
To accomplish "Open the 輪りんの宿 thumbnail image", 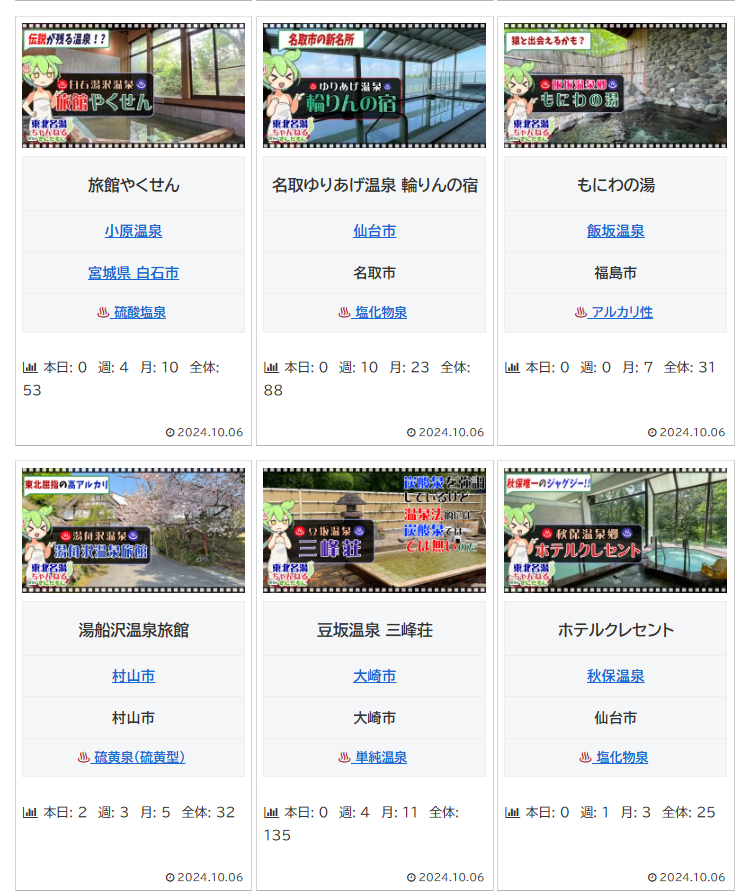I will click(374, 85).
